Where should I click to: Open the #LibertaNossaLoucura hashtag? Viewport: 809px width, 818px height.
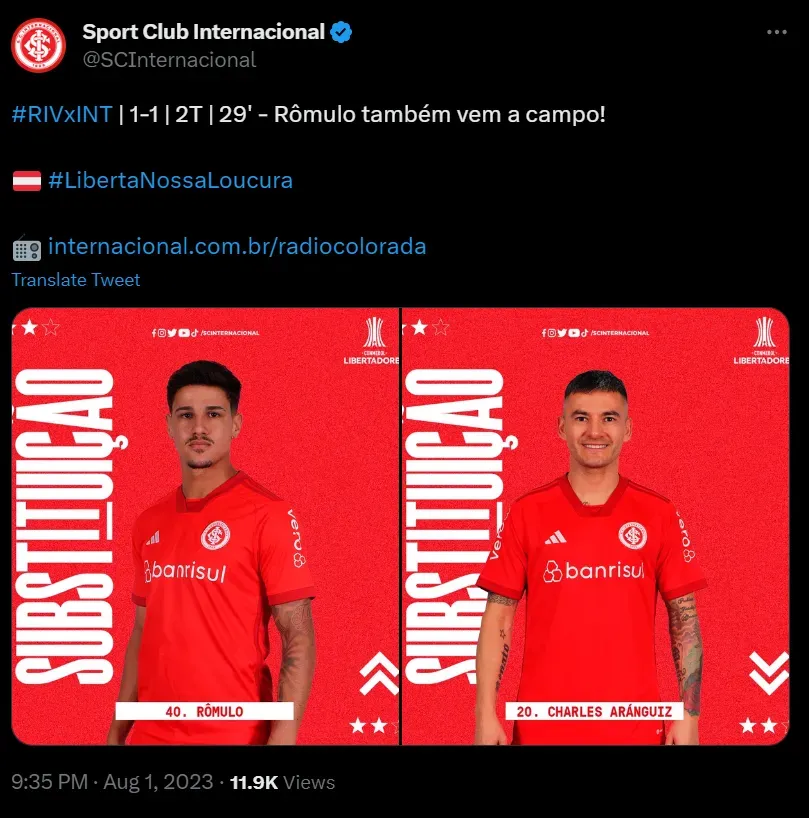click(x=170, y=180)
